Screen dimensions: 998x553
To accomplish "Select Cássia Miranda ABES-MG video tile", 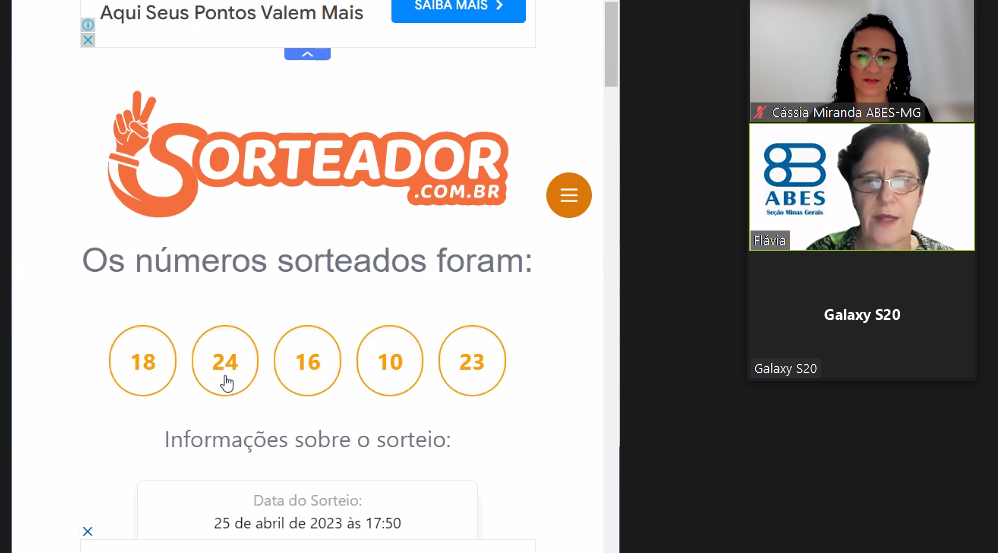I will [861, 60].
